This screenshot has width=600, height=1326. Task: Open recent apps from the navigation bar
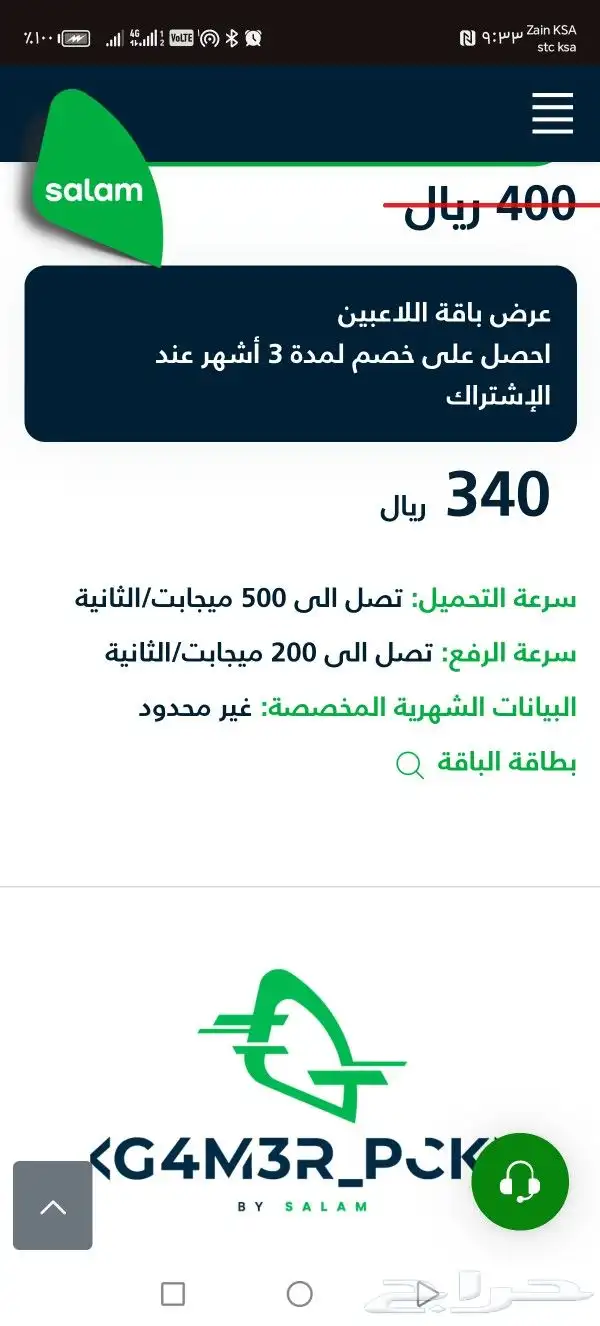[173, 1294]
